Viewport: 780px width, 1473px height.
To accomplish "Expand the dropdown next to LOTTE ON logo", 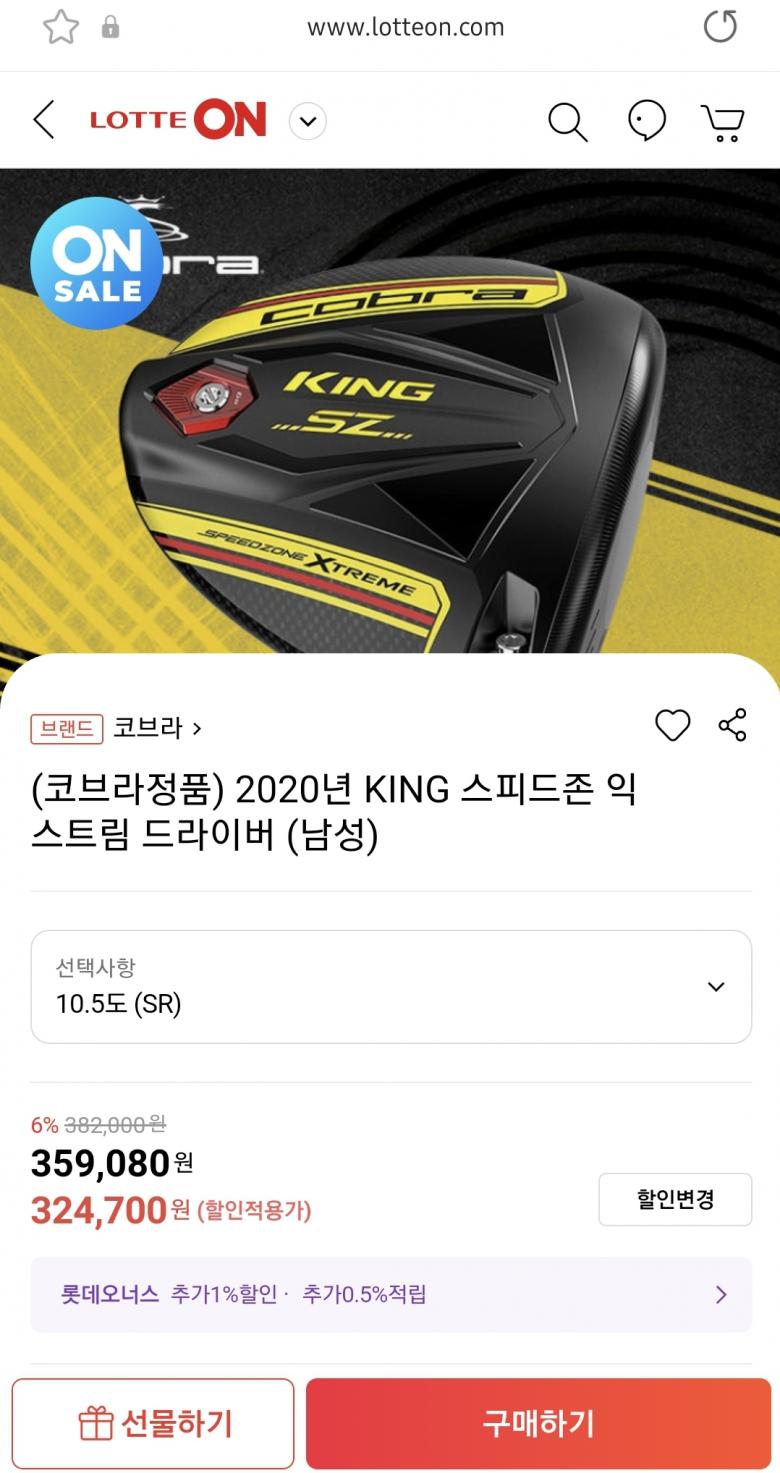I will [308, 122].
